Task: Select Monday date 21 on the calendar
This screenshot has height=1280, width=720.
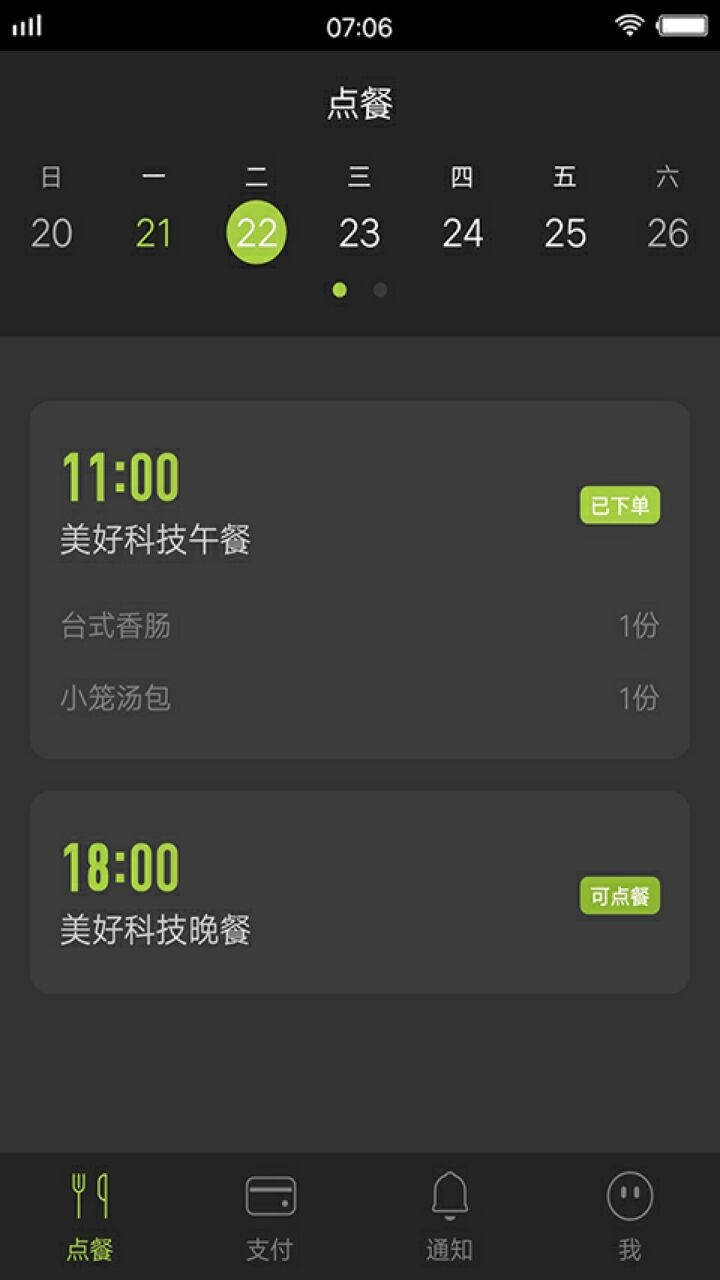Action: (154, 234)
